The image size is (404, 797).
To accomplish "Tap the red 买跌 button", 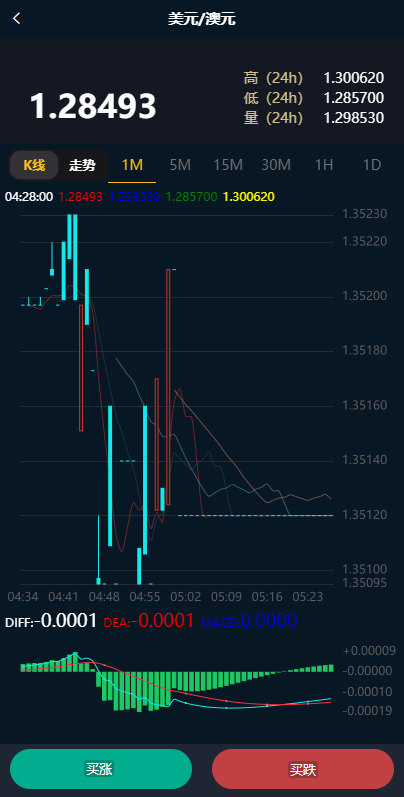I will tap(303, 769).
